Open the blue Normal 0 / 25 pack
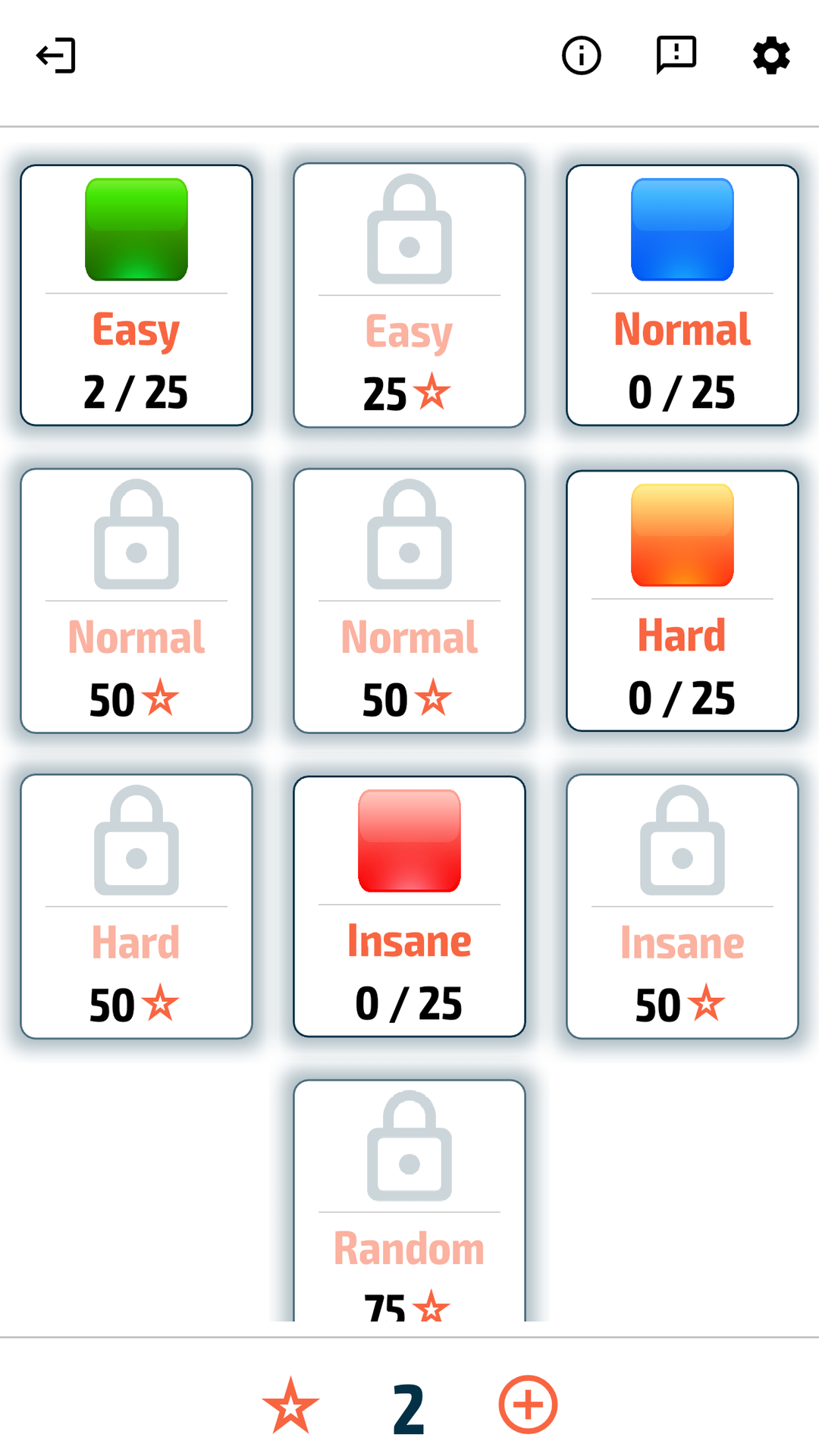819x1456 pixels. click(682, 295)
